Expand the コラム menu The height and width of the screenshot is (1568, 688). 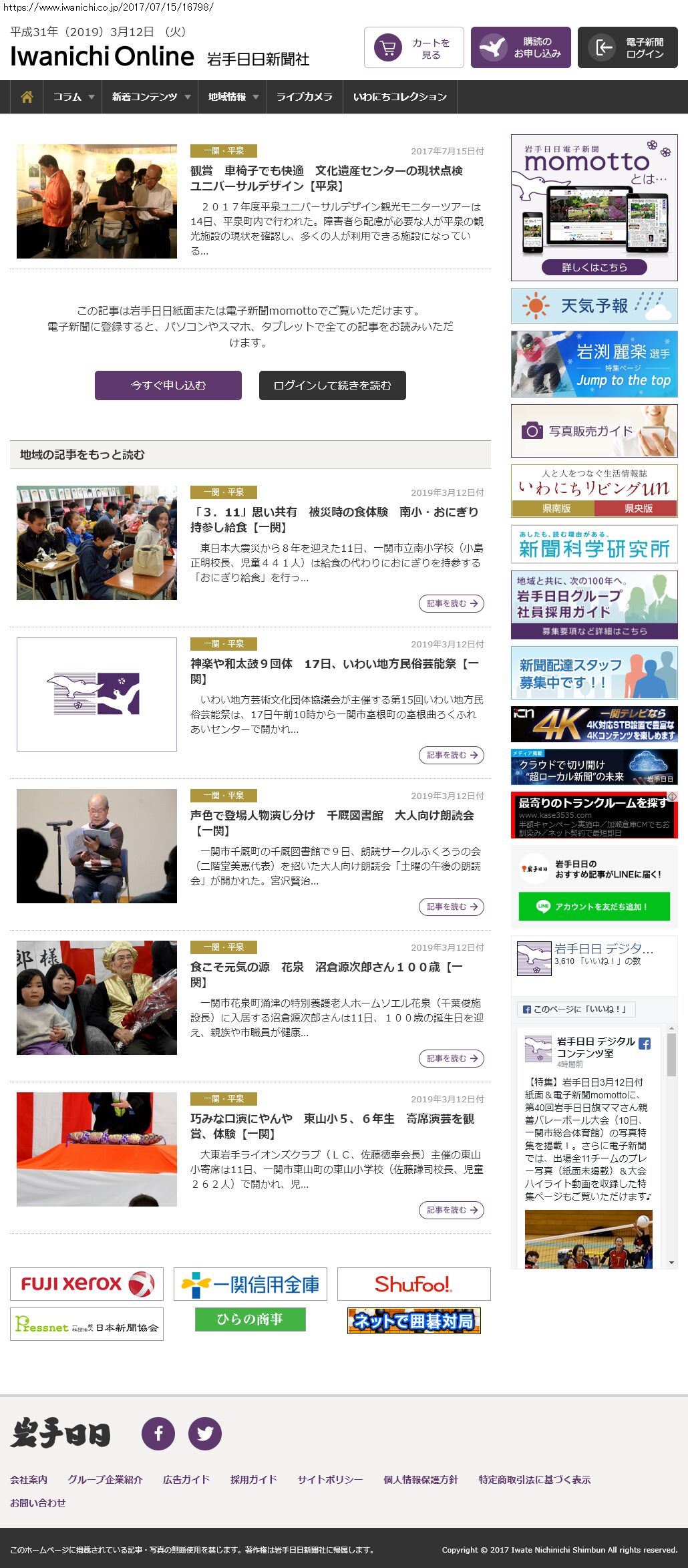coord(73,97)
